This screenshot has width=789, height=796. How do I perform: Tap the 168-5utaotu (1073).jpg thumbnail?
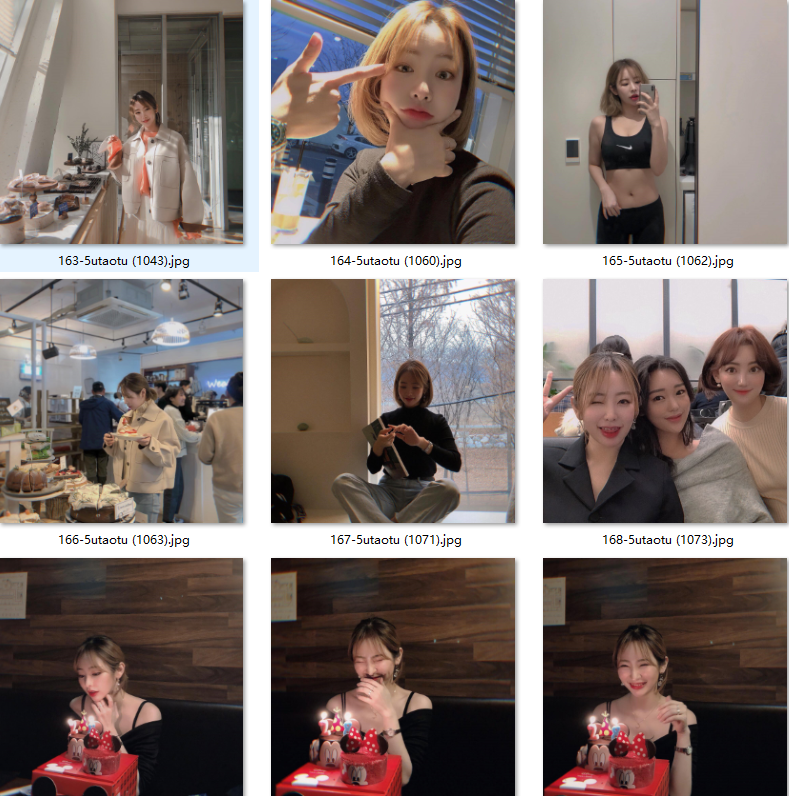(665, 401)
